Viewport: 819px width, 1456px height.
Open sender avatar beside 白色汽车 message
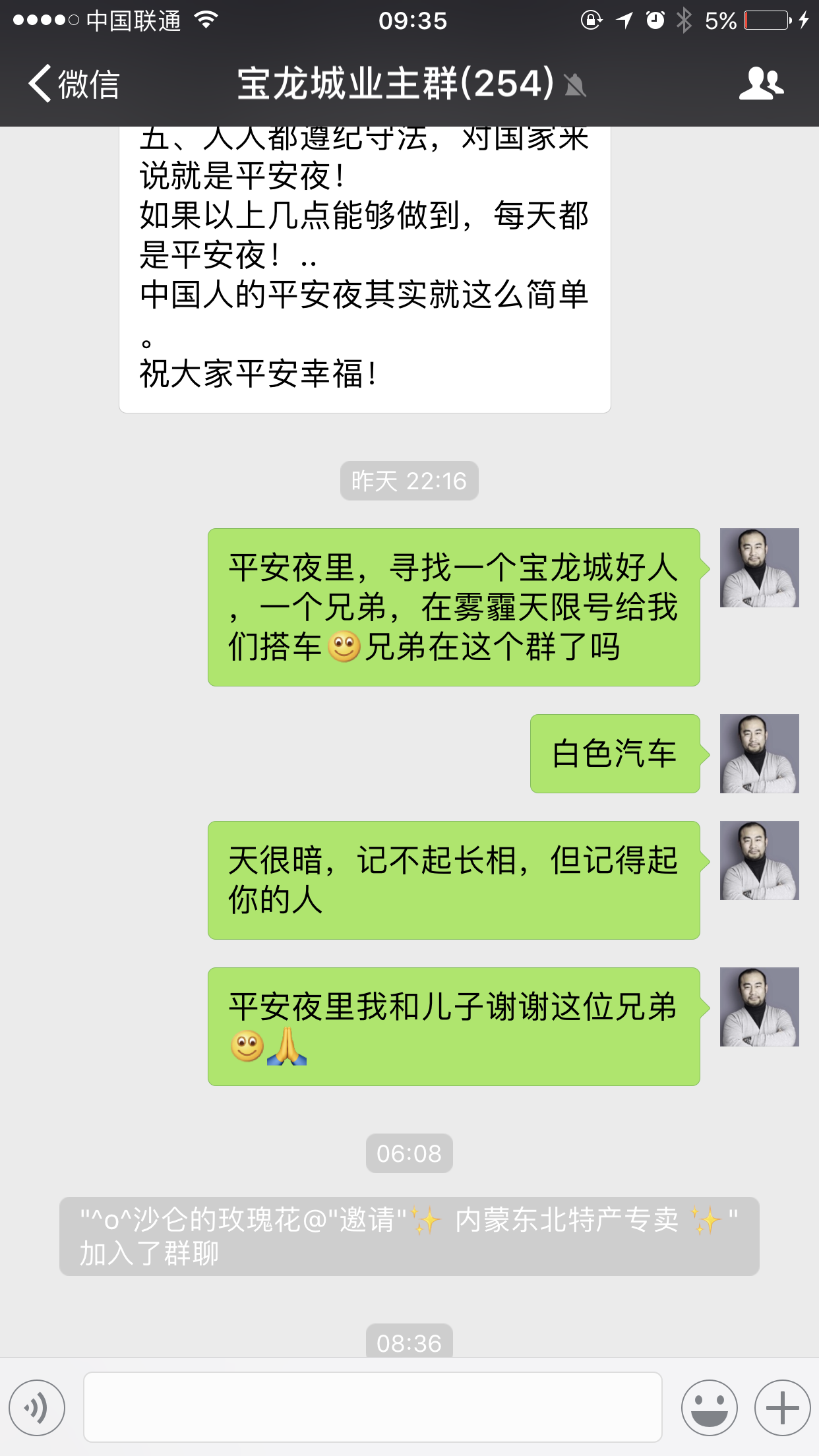(759, 754)
